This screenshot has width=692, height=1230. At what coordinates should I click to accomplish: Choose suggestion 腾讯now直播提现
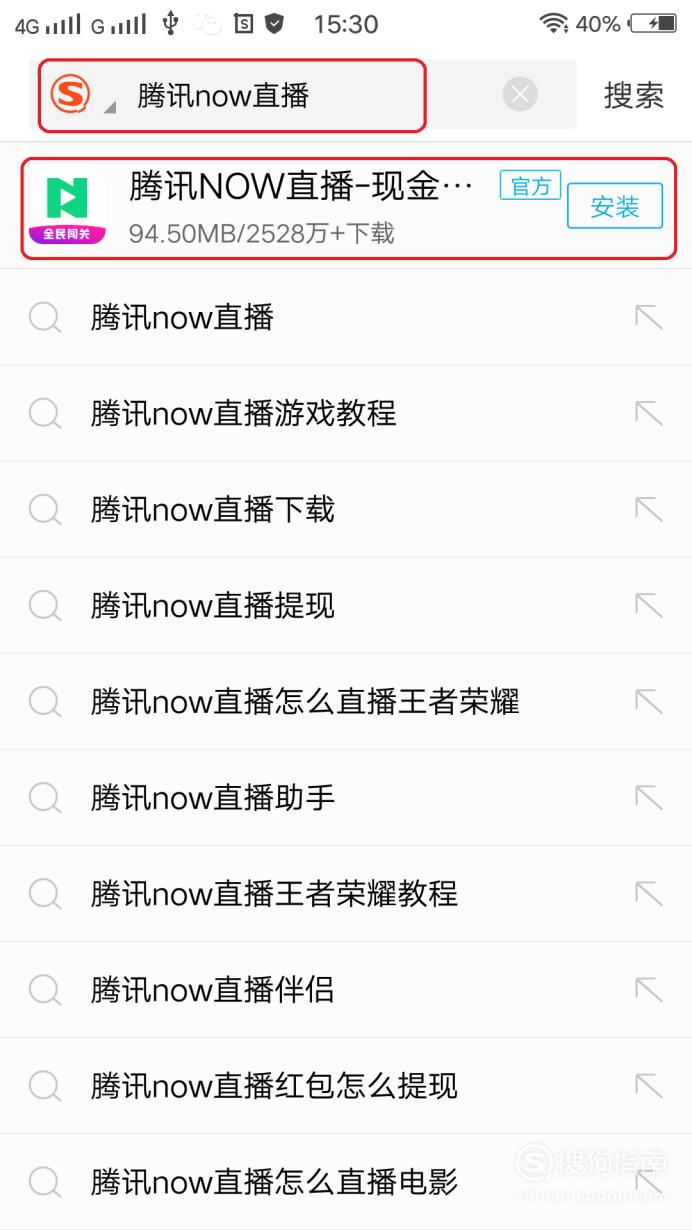point(346,605)
